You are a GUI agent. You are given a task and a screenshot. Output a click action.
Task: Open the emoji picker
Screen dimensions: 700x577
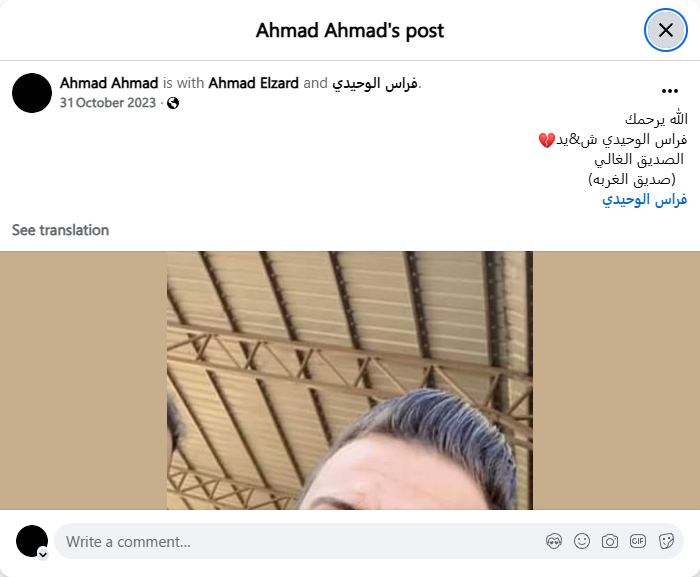click(582, 542)
